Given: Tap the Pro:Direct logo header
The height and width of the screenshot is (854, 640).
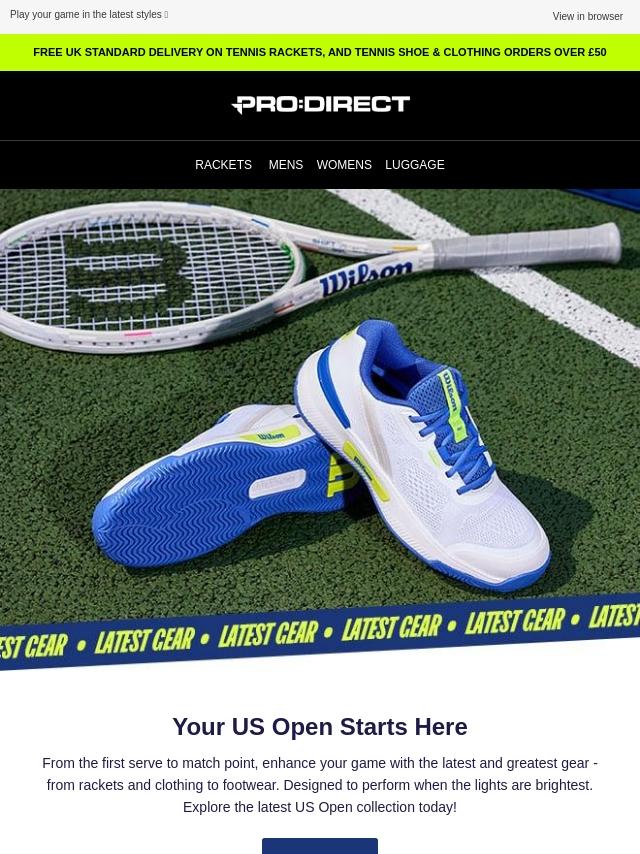Looking at the screenshot, I should pos(320,105).
